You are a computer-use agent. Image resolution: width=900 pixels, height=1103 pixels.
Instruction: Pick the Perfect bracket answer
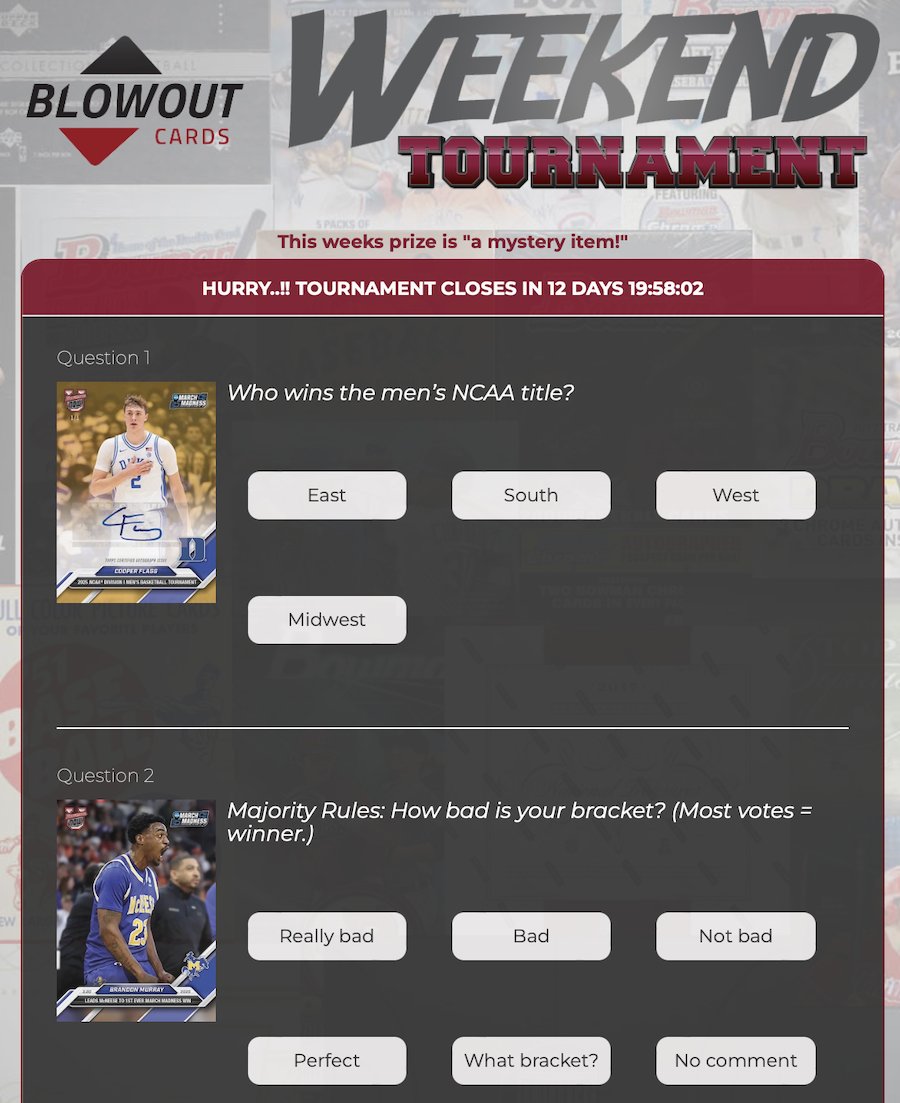coord(327,1061)
